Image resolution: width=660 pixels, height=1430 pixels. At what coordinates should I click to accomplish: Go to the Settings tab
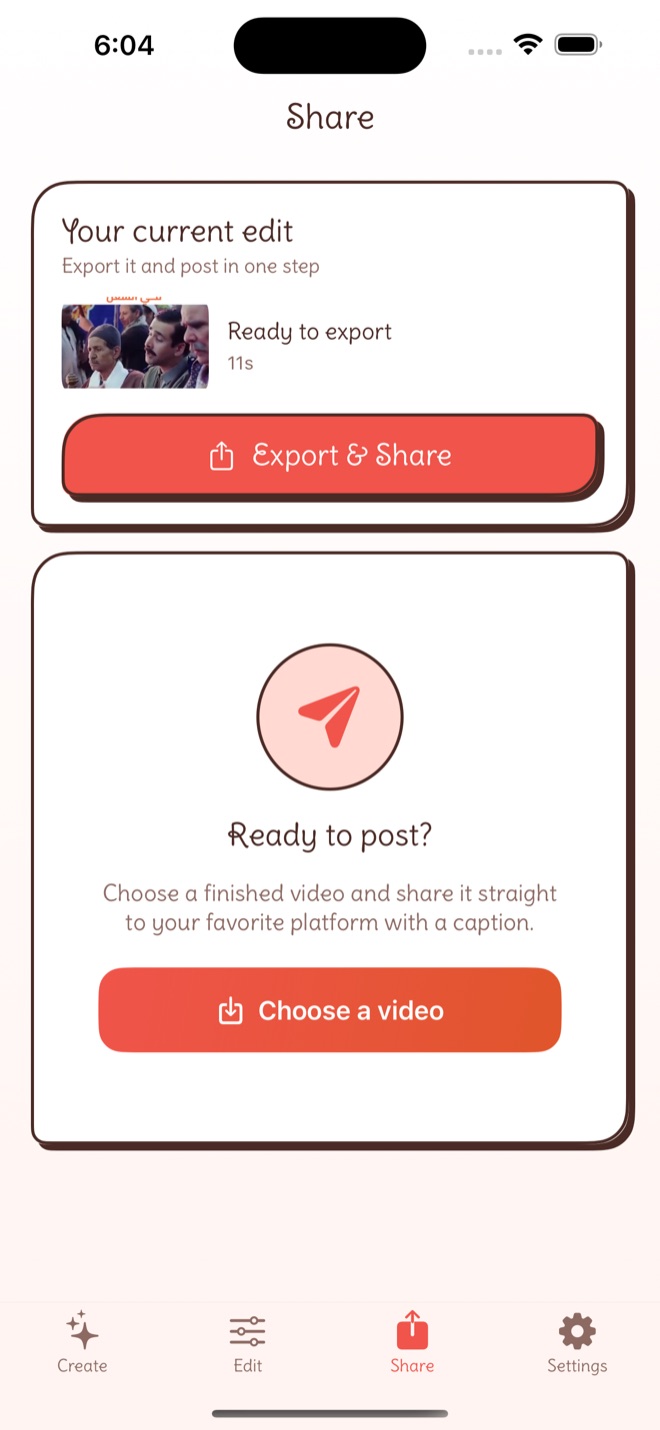[x=577, y=1343]
